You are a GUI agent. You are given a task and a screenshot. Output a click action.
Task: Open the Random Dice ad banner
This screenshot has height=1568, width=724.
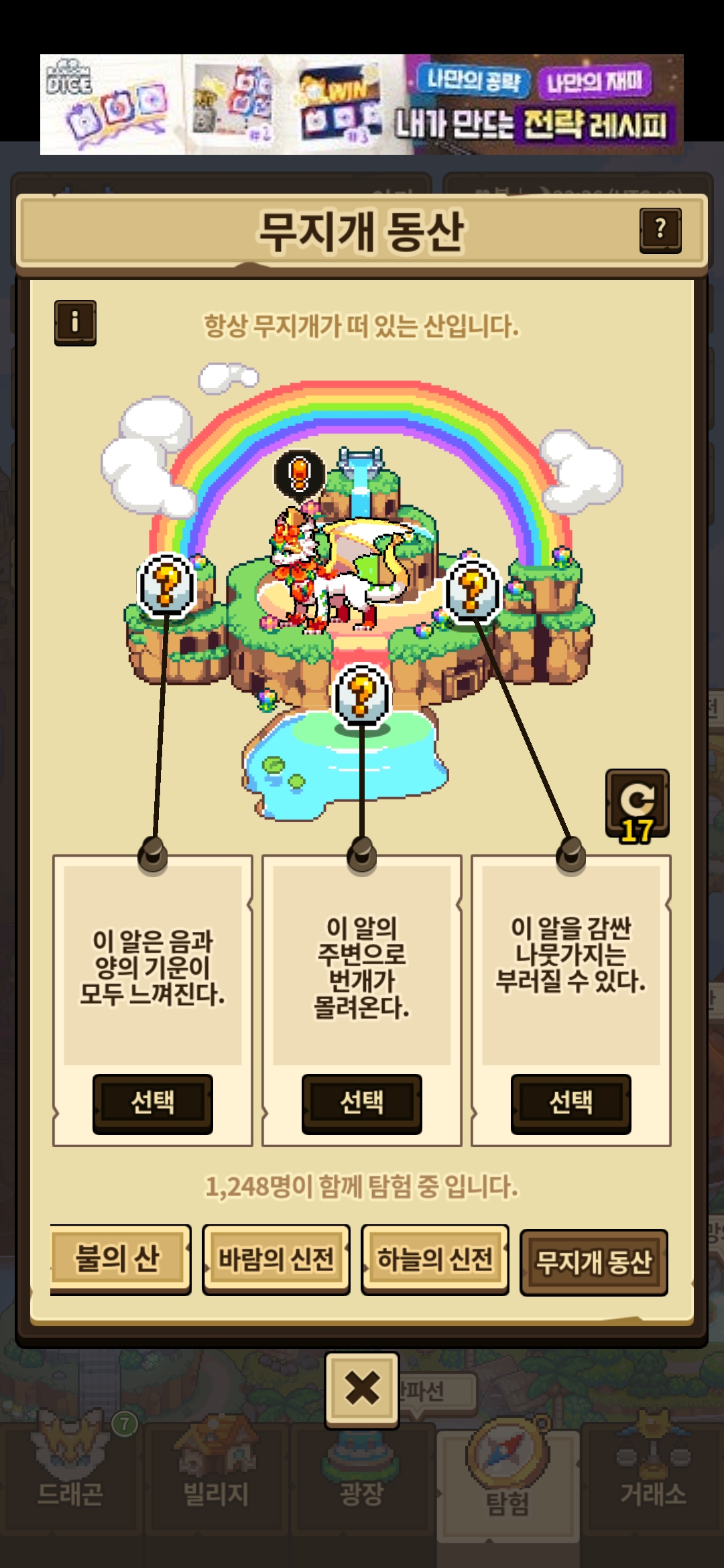coord(362,105)
